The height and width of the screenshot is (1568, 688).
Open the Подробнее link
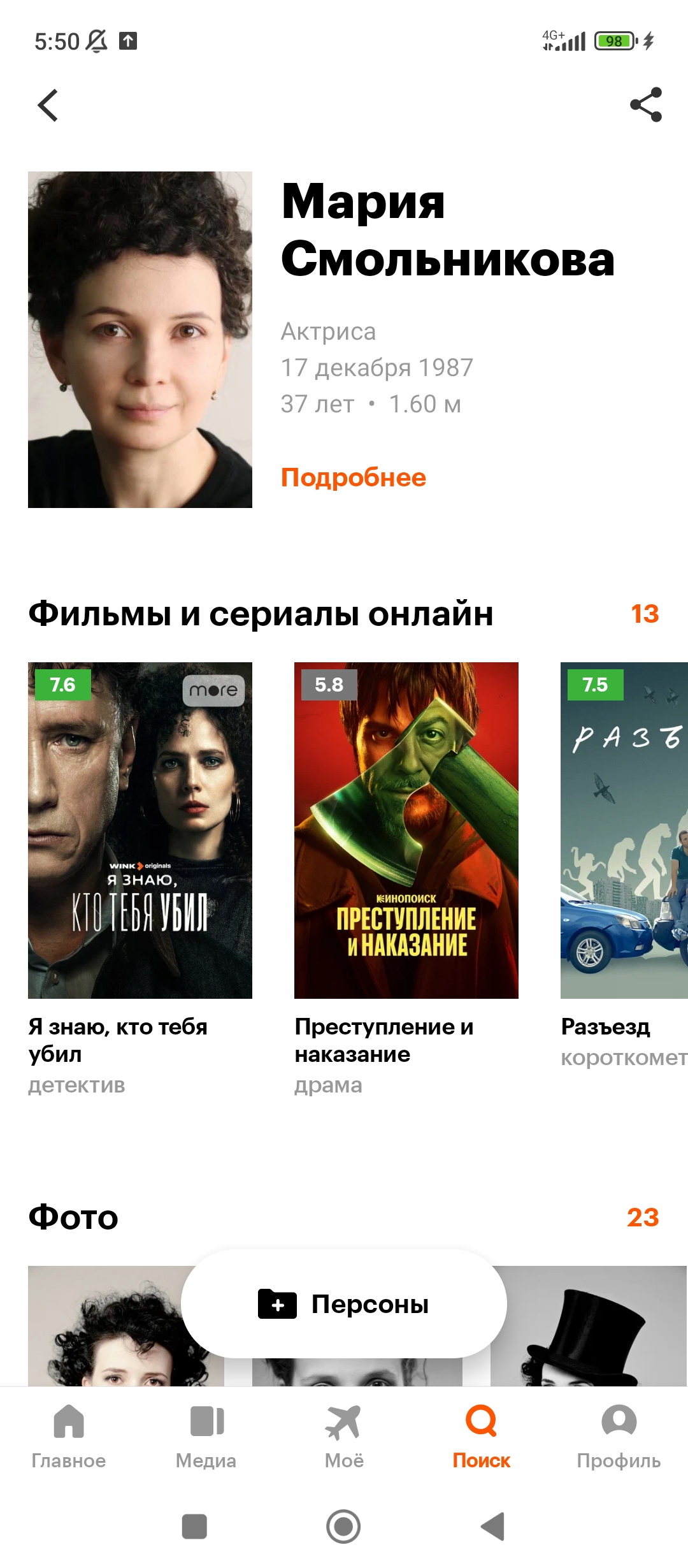pos(354,477)
